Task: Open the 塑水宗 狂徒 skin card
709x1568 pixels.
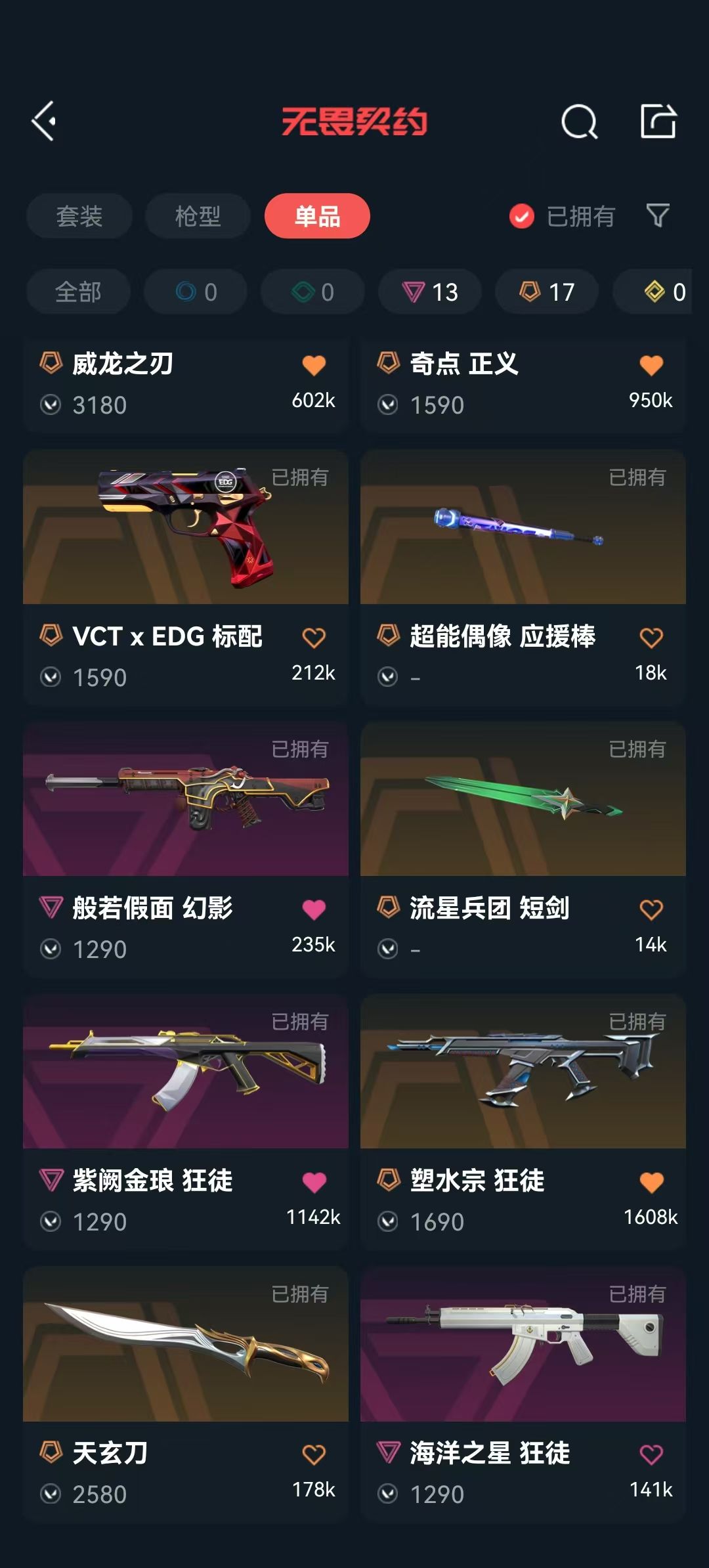Action: coord(523,1122)
